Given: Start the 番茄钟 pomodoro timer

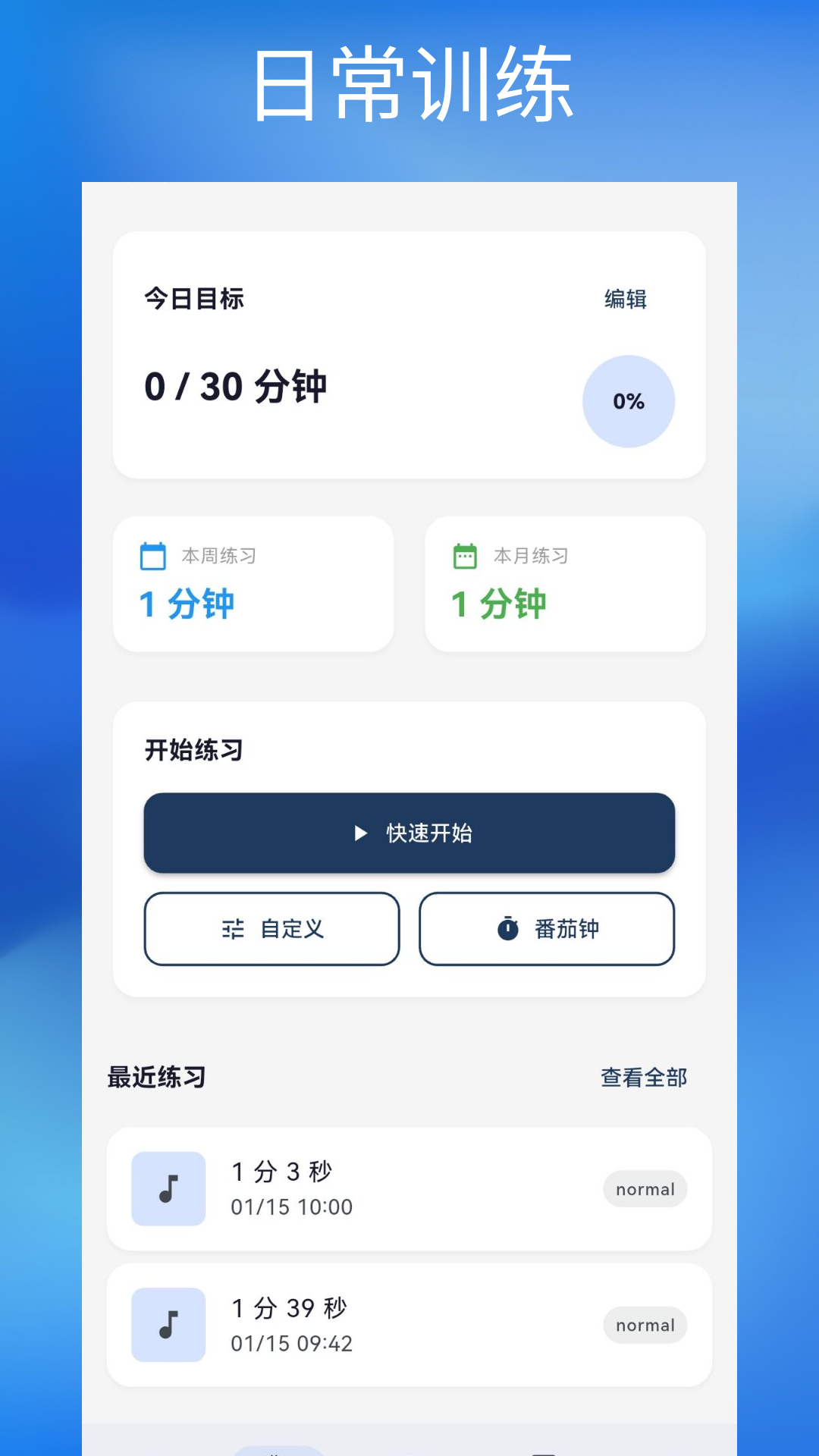Looking at the screenshot, I should 545,929.
